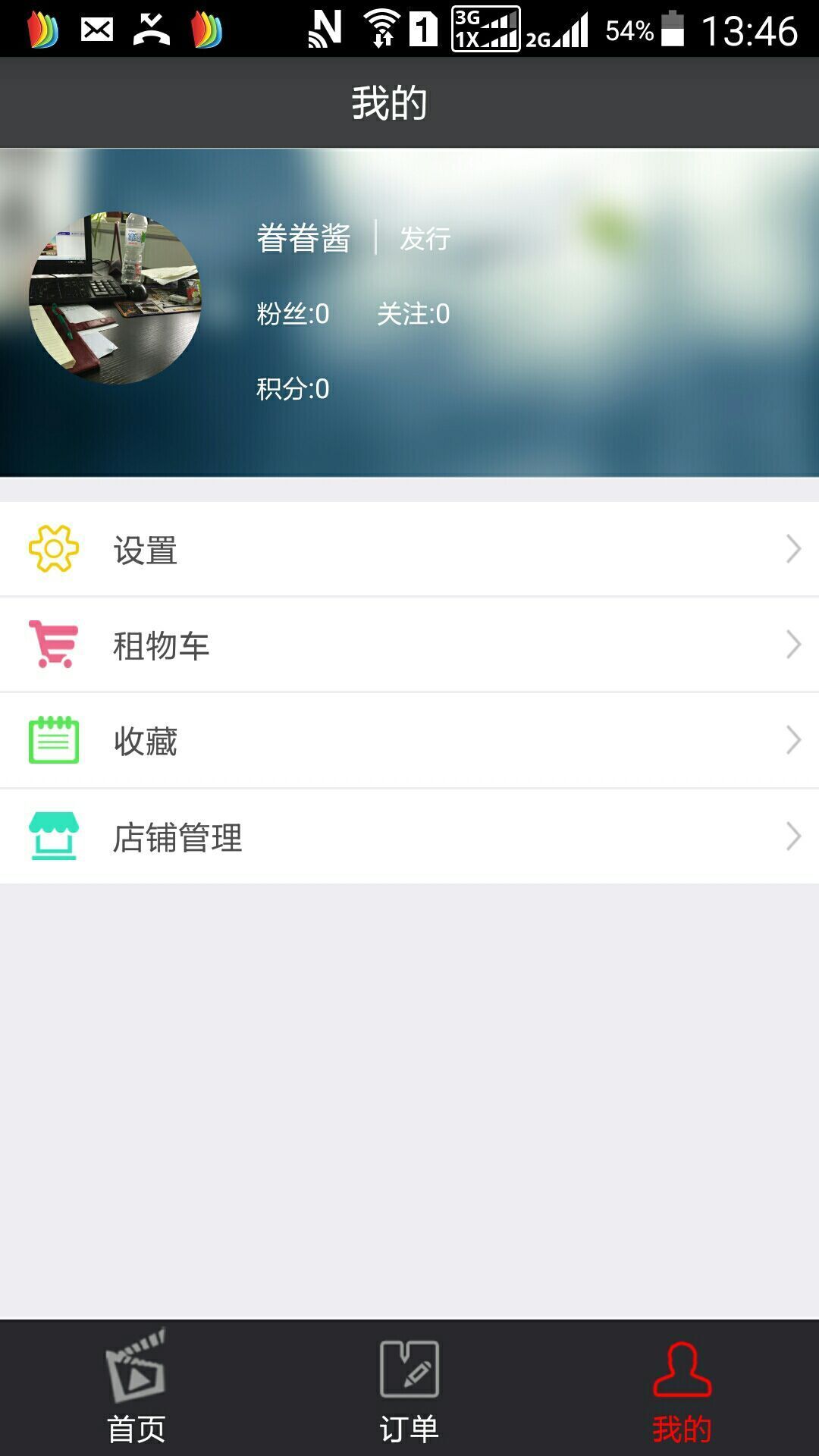819x1456 pixels.
Task: Tap 粉丝:0 to view followers
Action: 292,312
